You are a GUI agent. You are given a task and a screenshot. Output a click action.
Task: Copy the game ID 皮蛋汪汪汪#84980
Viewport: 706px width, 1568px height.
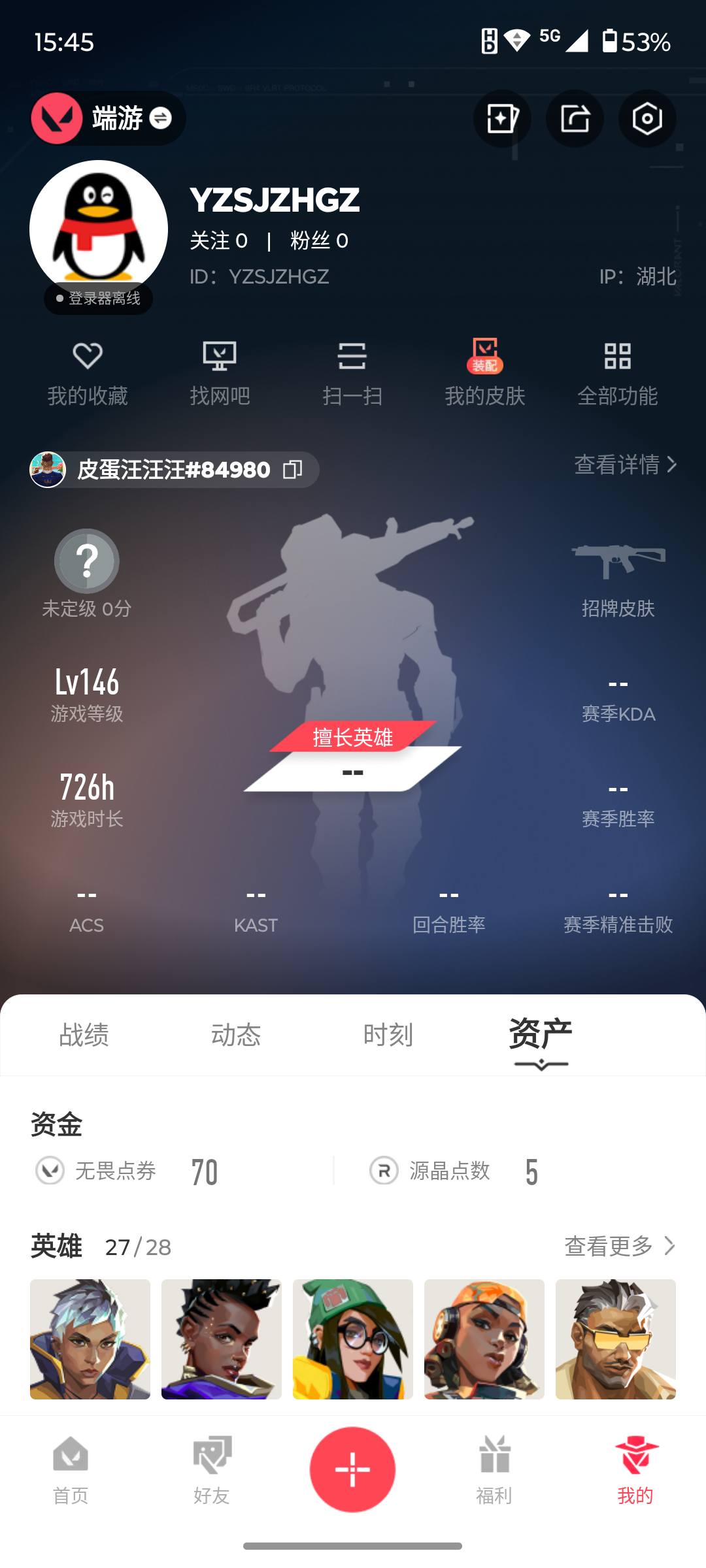294,470
